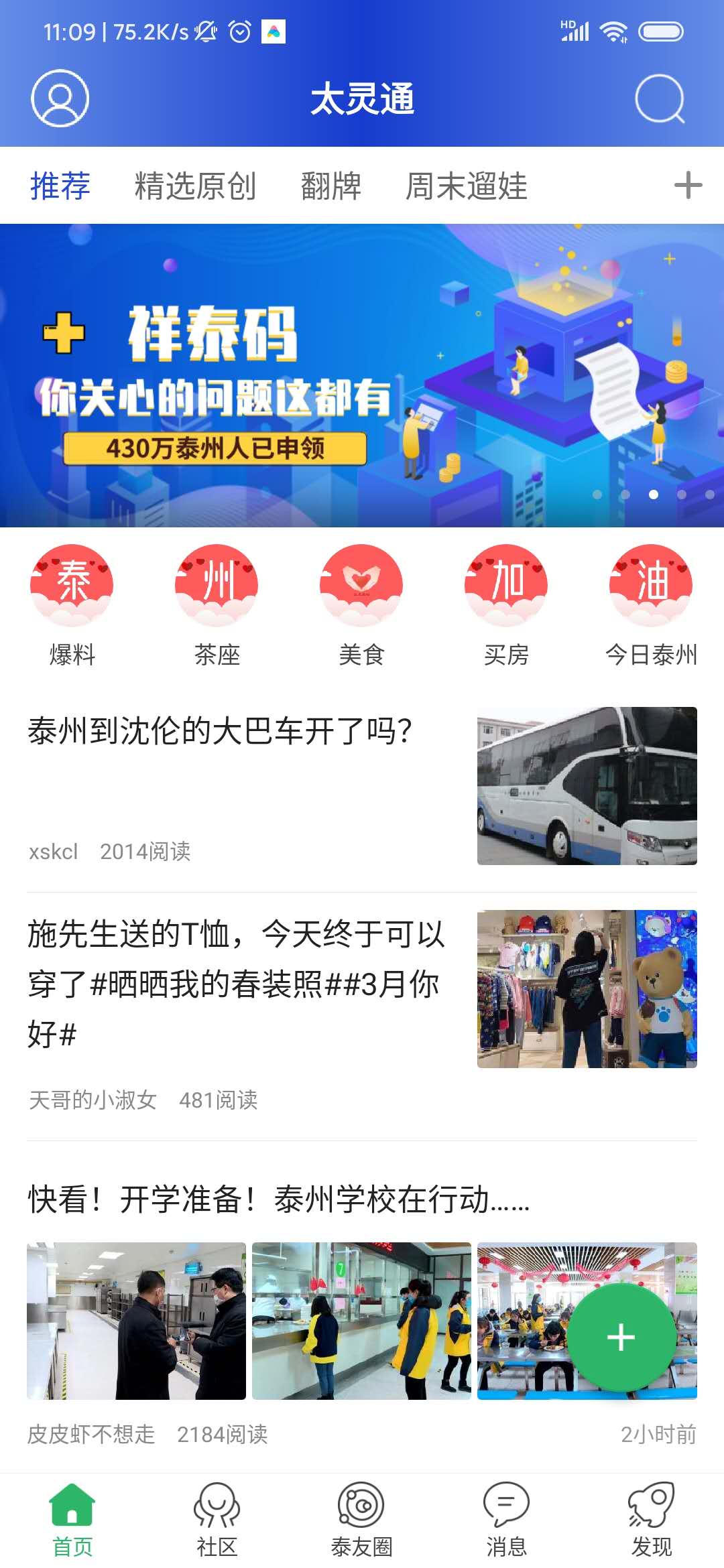Open the 发现 discover section

click(x=652, y=1521)
